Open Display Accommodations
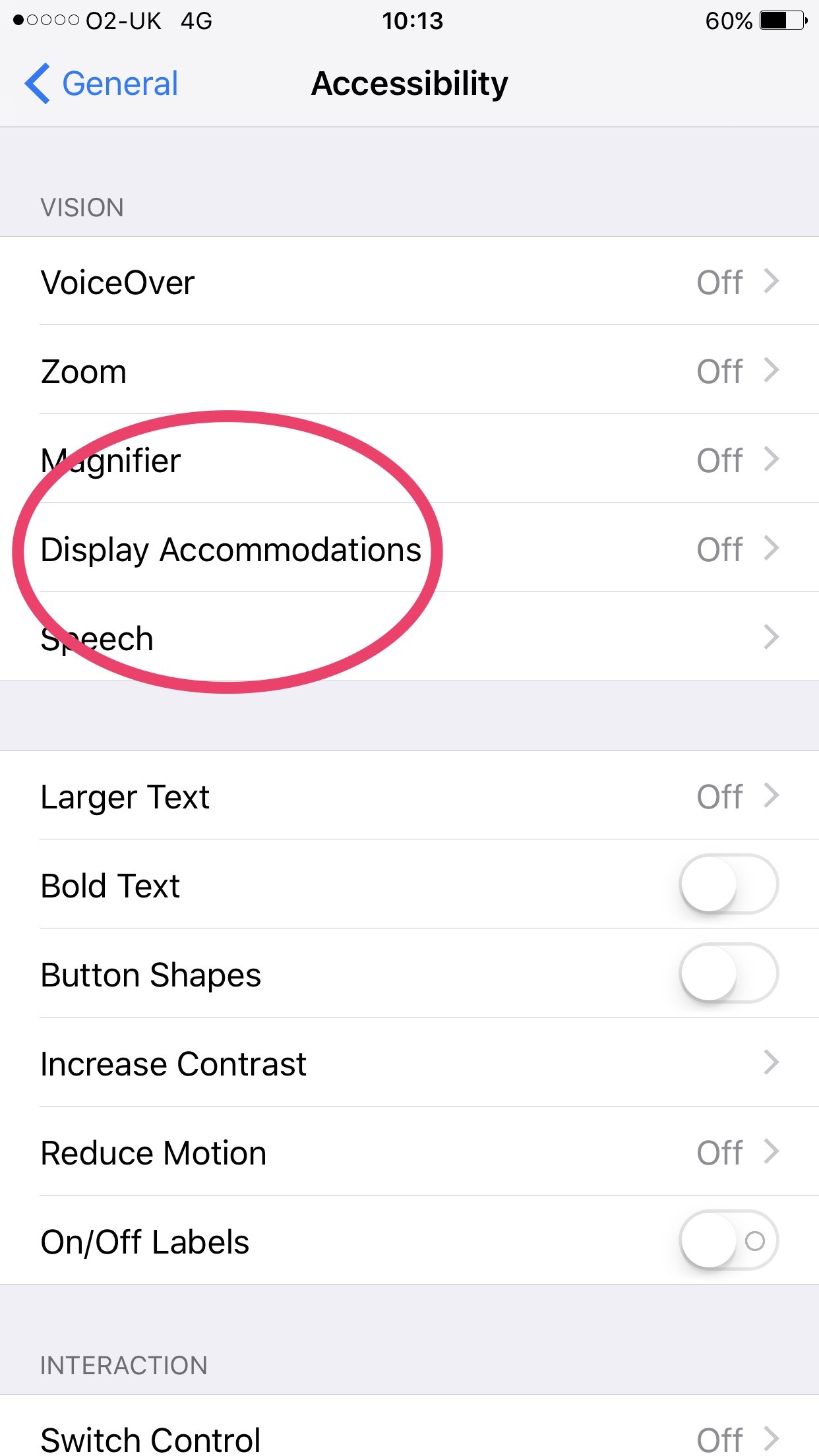Image resolution: width=819 pixels, height=1456 pixels. pyautogui.click(x=409, y=549)
